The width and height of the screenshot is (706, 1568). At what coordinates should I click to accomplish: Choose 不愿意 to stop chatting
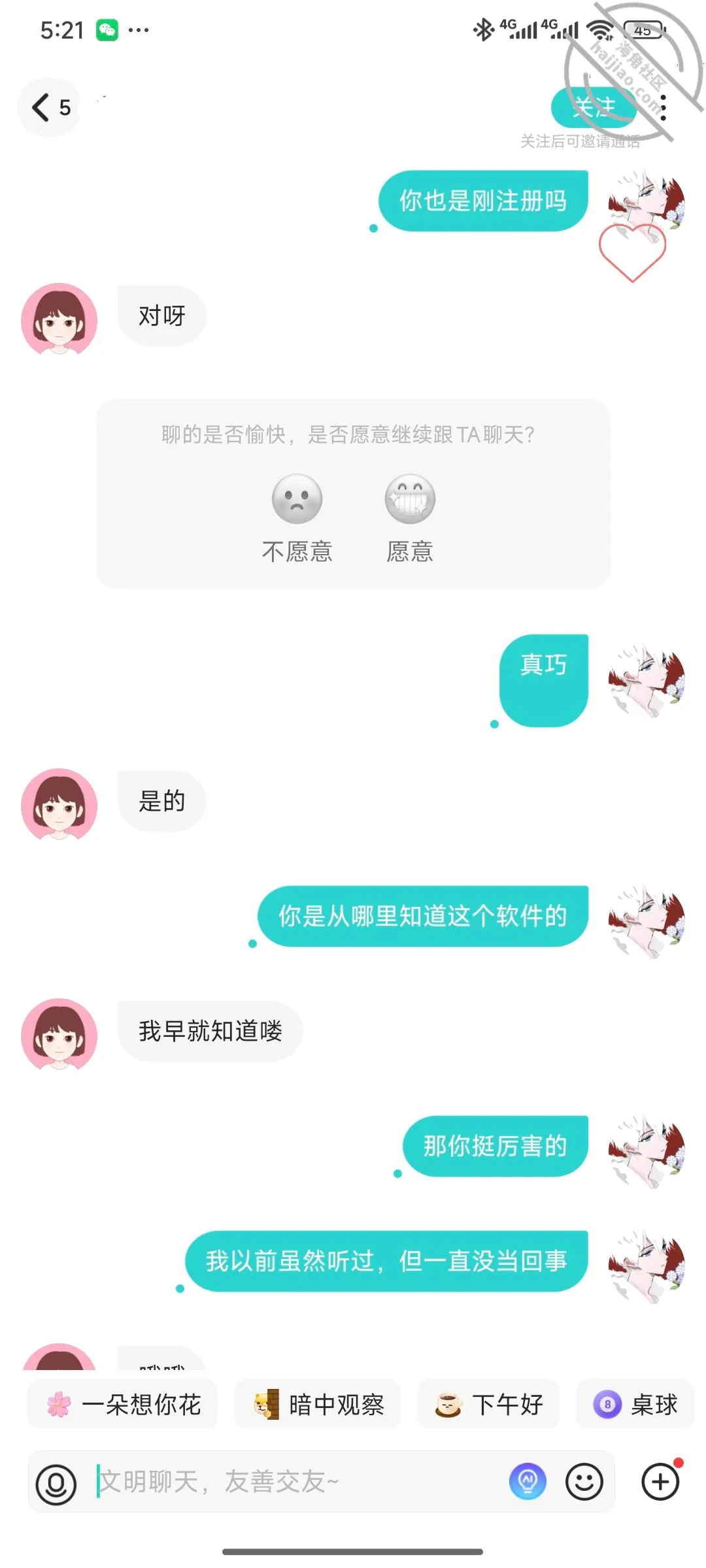point(297,519)
